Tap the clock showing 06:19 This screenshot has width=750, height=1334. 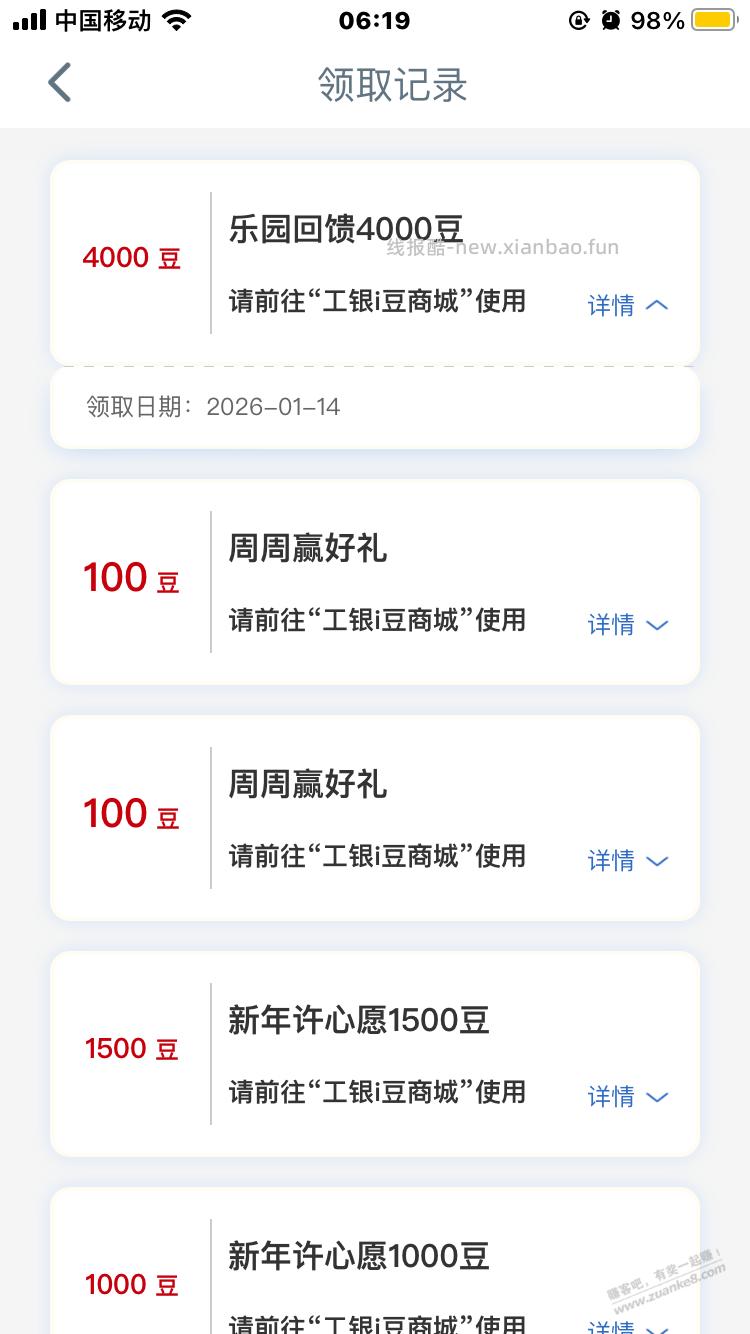(375, 20)
